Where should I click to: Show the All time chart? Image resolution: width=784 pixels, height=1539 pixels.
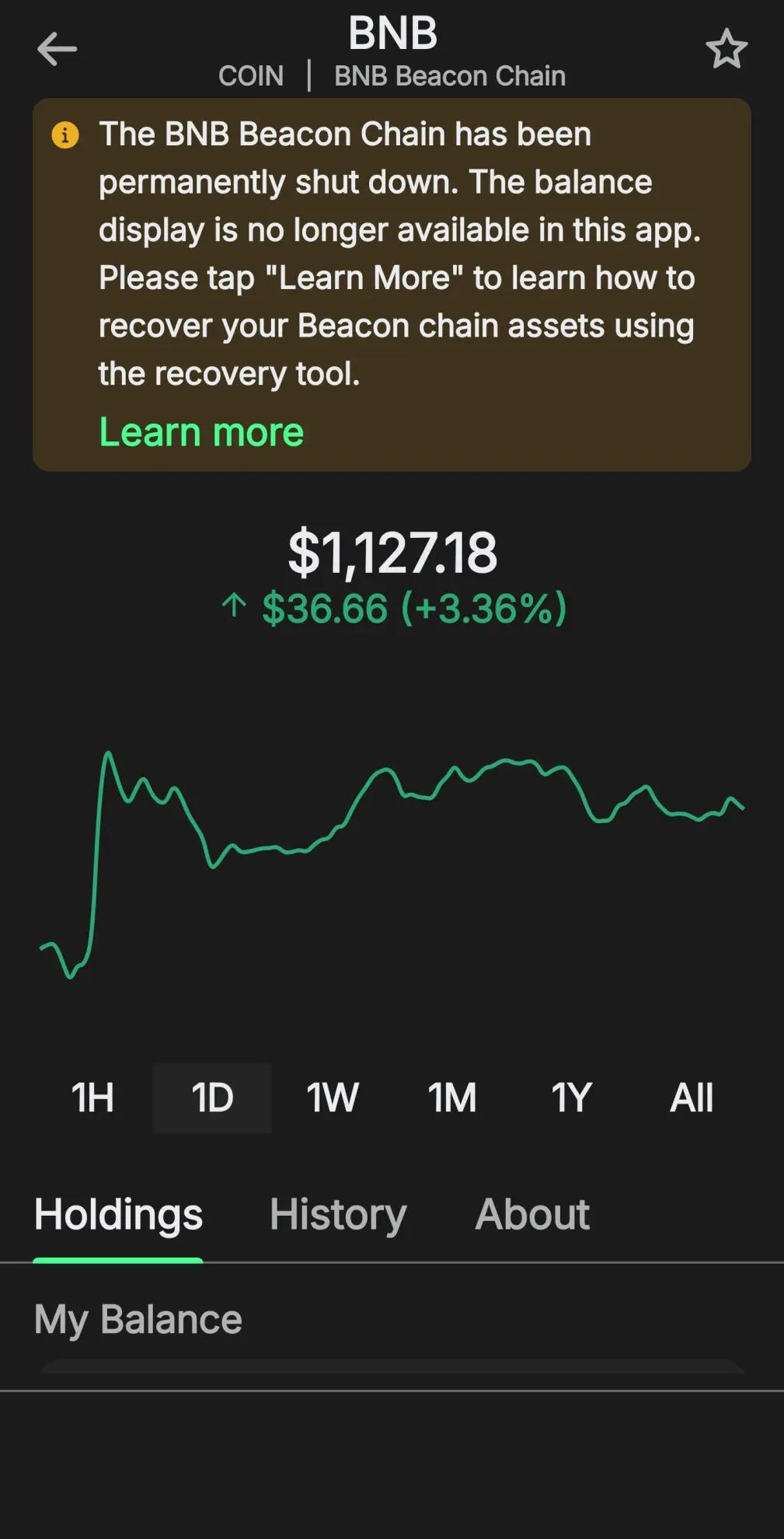pyautogui.click(x=691, y=1098)
